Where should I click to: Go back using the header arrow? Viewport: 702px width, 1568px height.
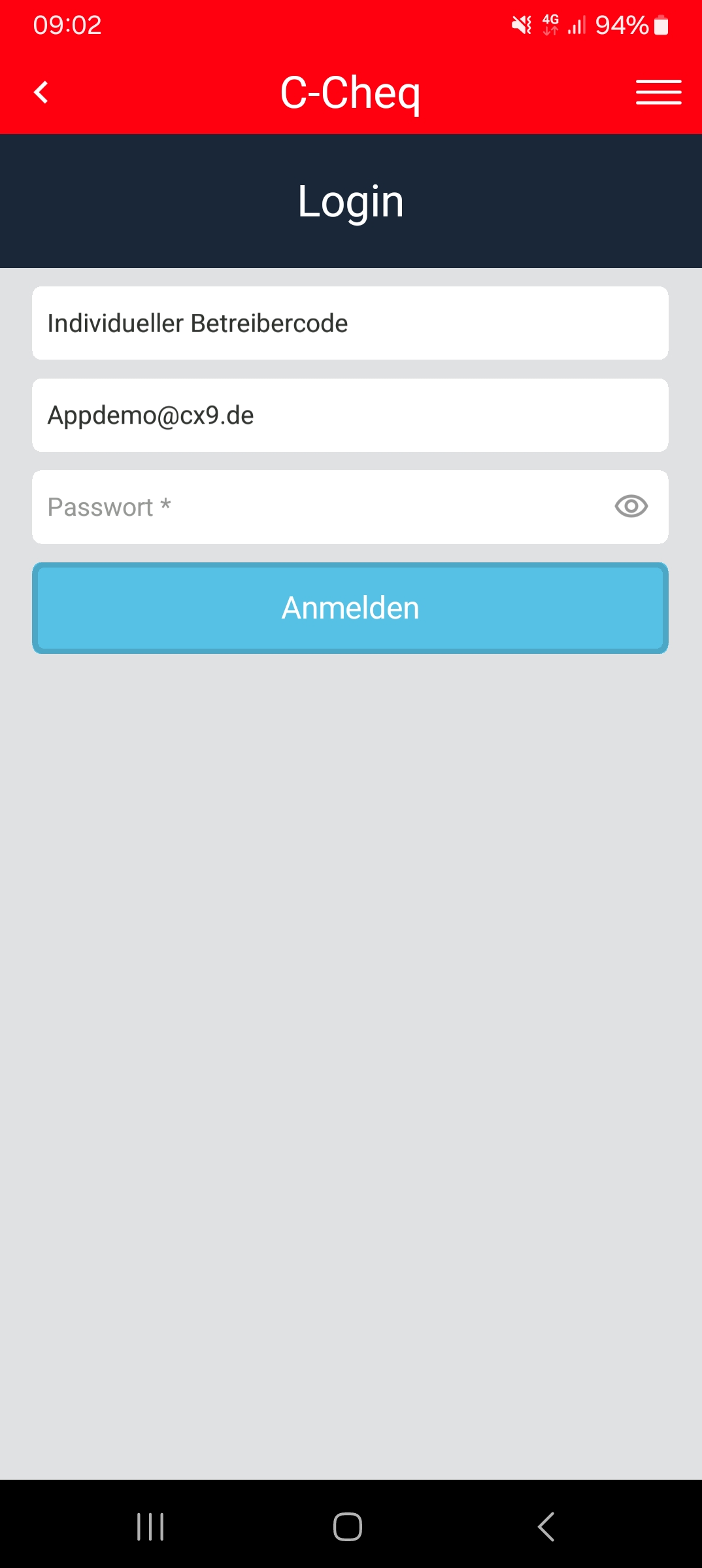41,92
